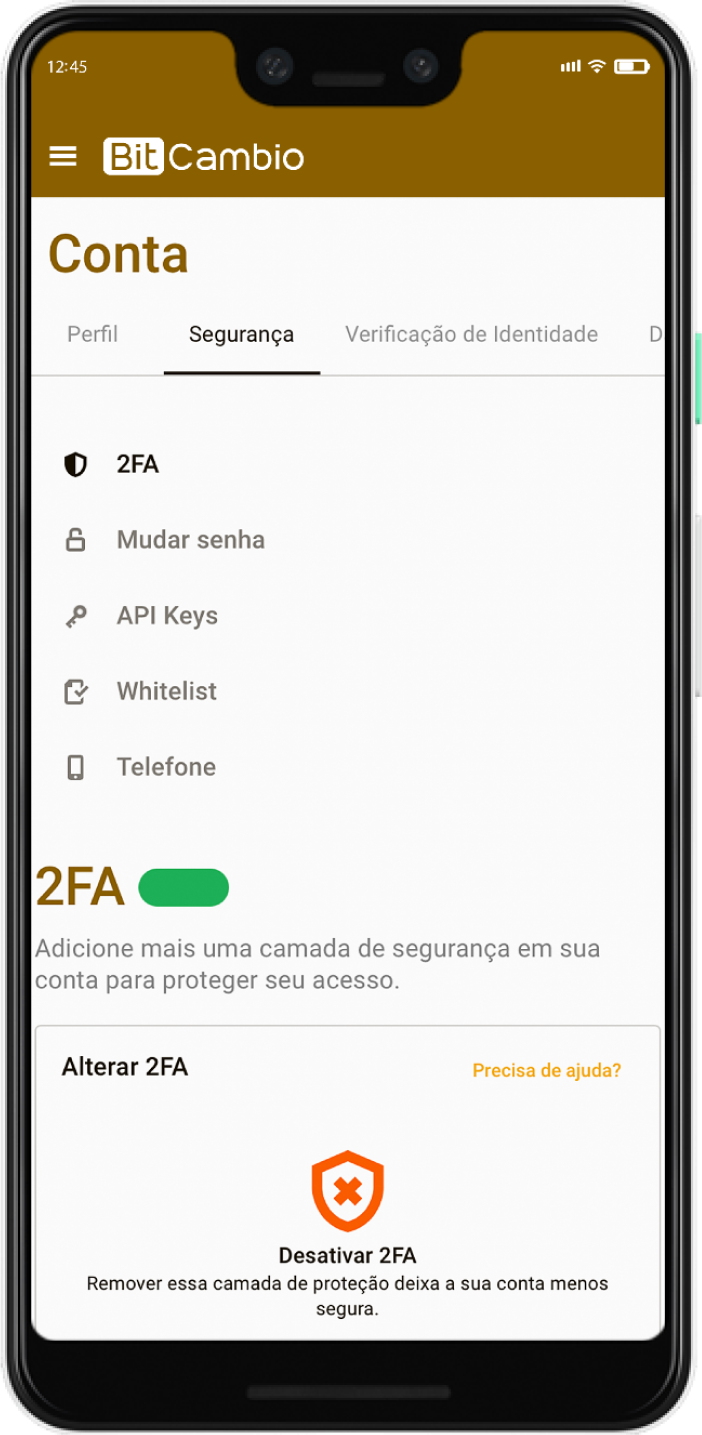Tap the Precisa de ajuda? link
Viewport: 702px width, 1435px height.
[546, 1070]
